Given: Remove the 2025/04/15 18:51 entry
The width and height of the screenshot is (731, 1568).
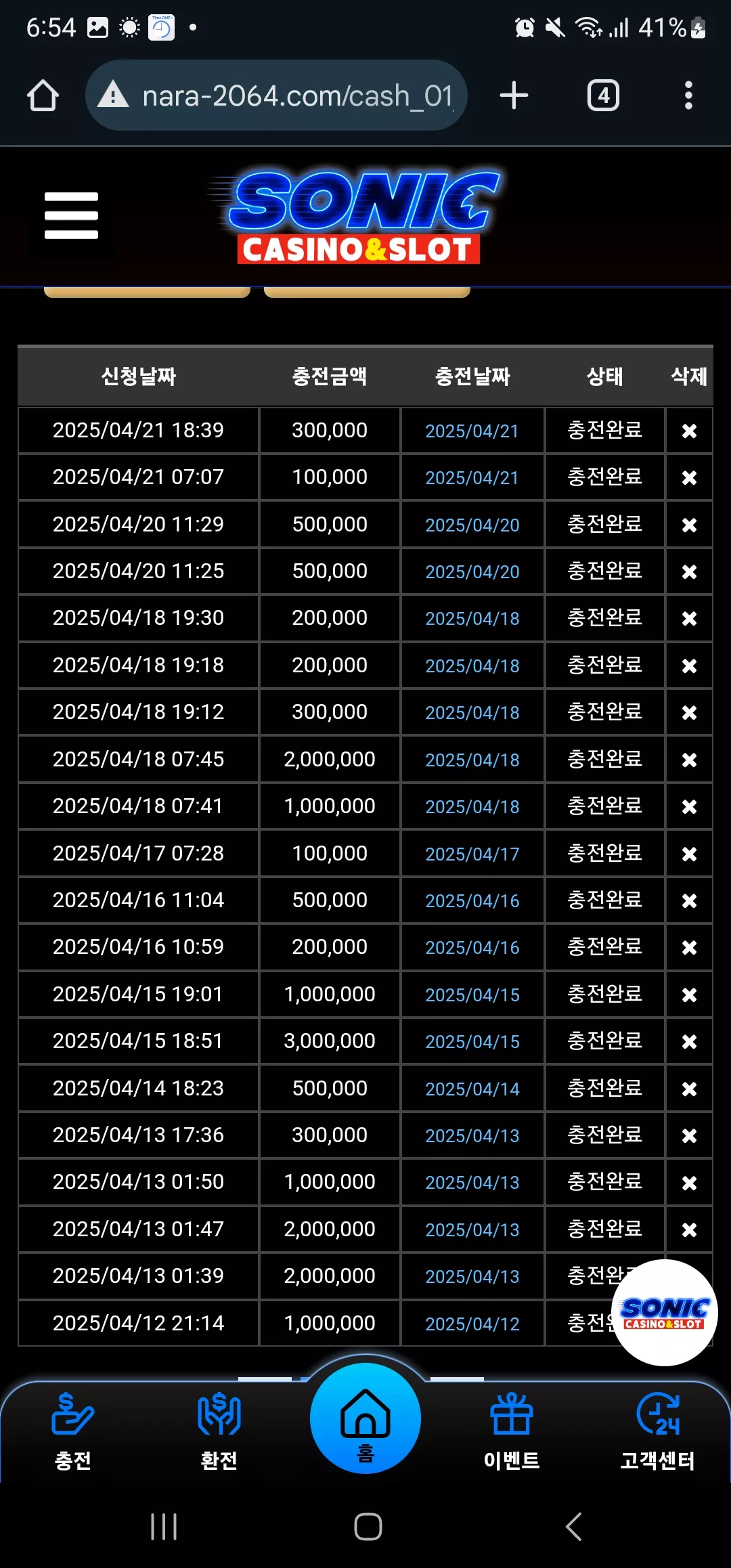Looking at the screenshot, I should point(689,1041).
